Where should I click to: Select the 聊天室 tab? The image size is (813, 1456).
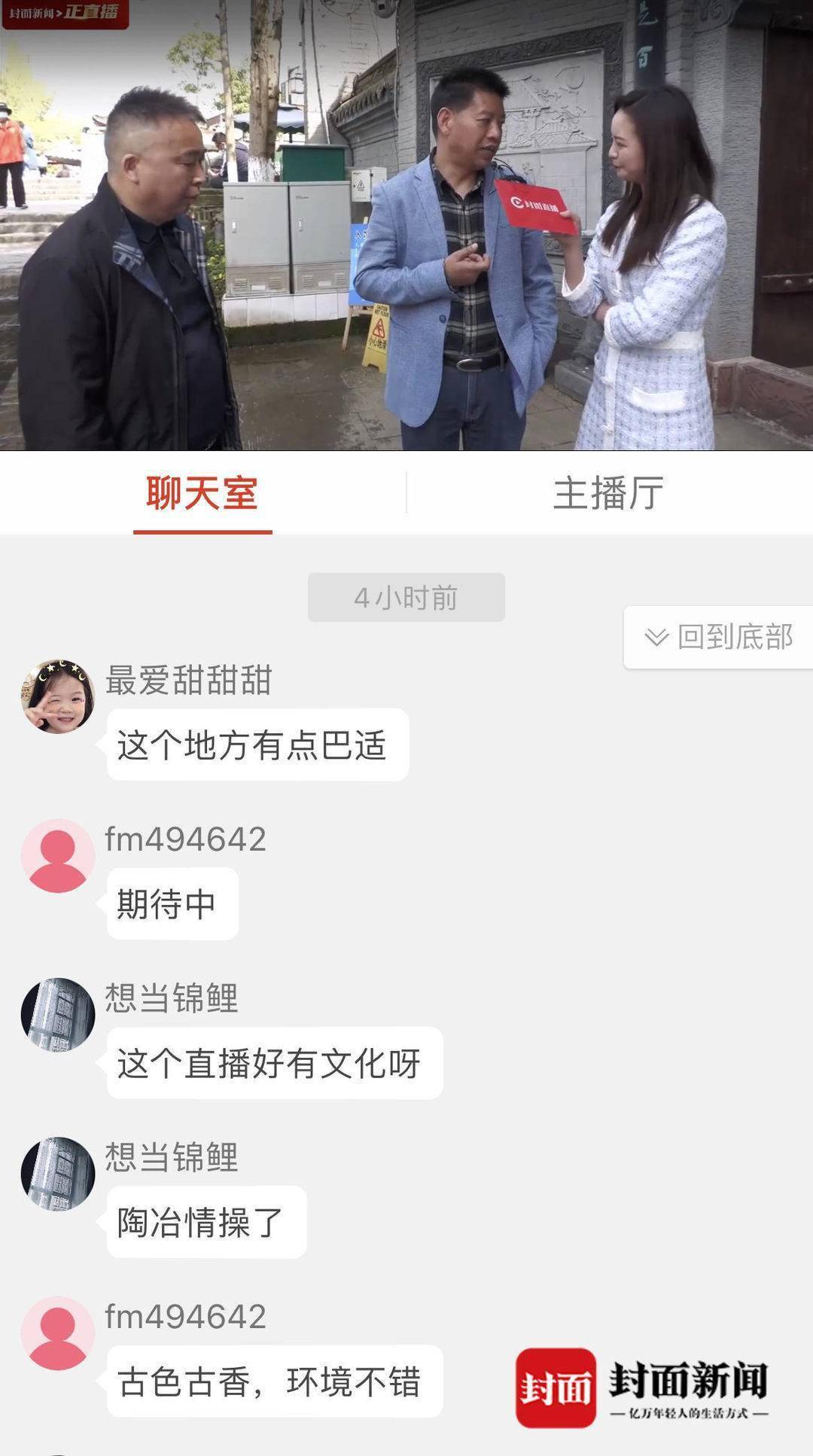(x=202, y=494)
